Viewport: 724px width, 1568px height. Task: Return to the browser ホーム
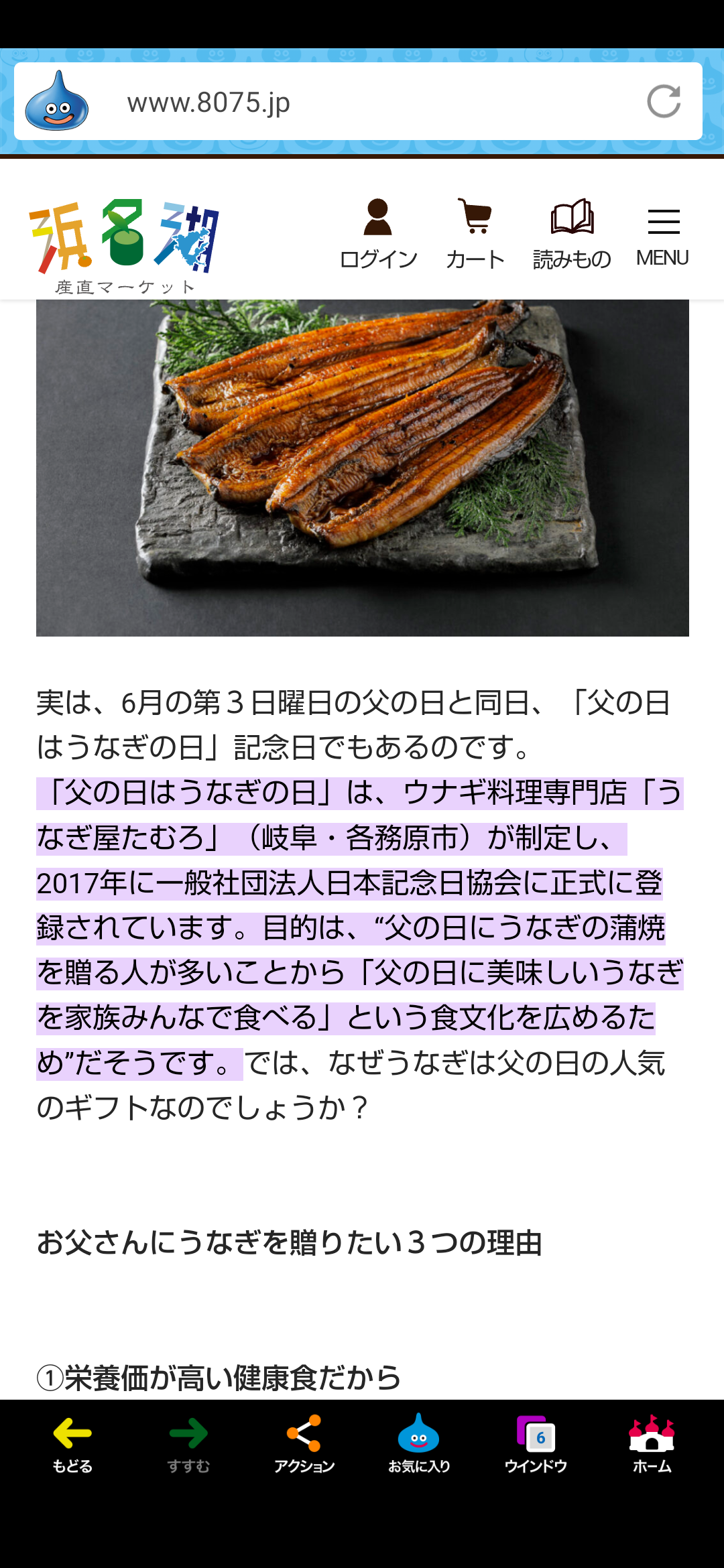pos(652,1445)
